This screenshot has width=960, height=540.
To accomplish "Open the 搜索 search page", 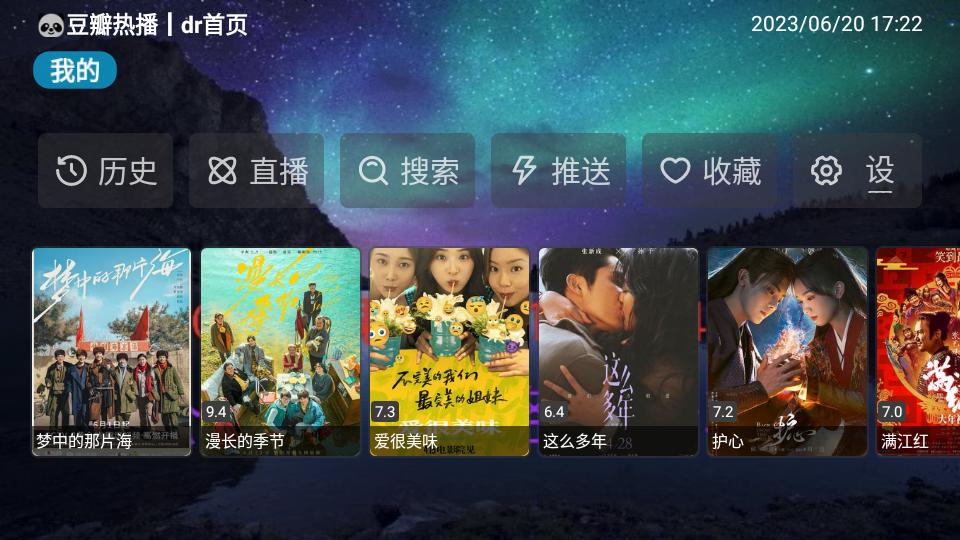I will tap(408, 171).
